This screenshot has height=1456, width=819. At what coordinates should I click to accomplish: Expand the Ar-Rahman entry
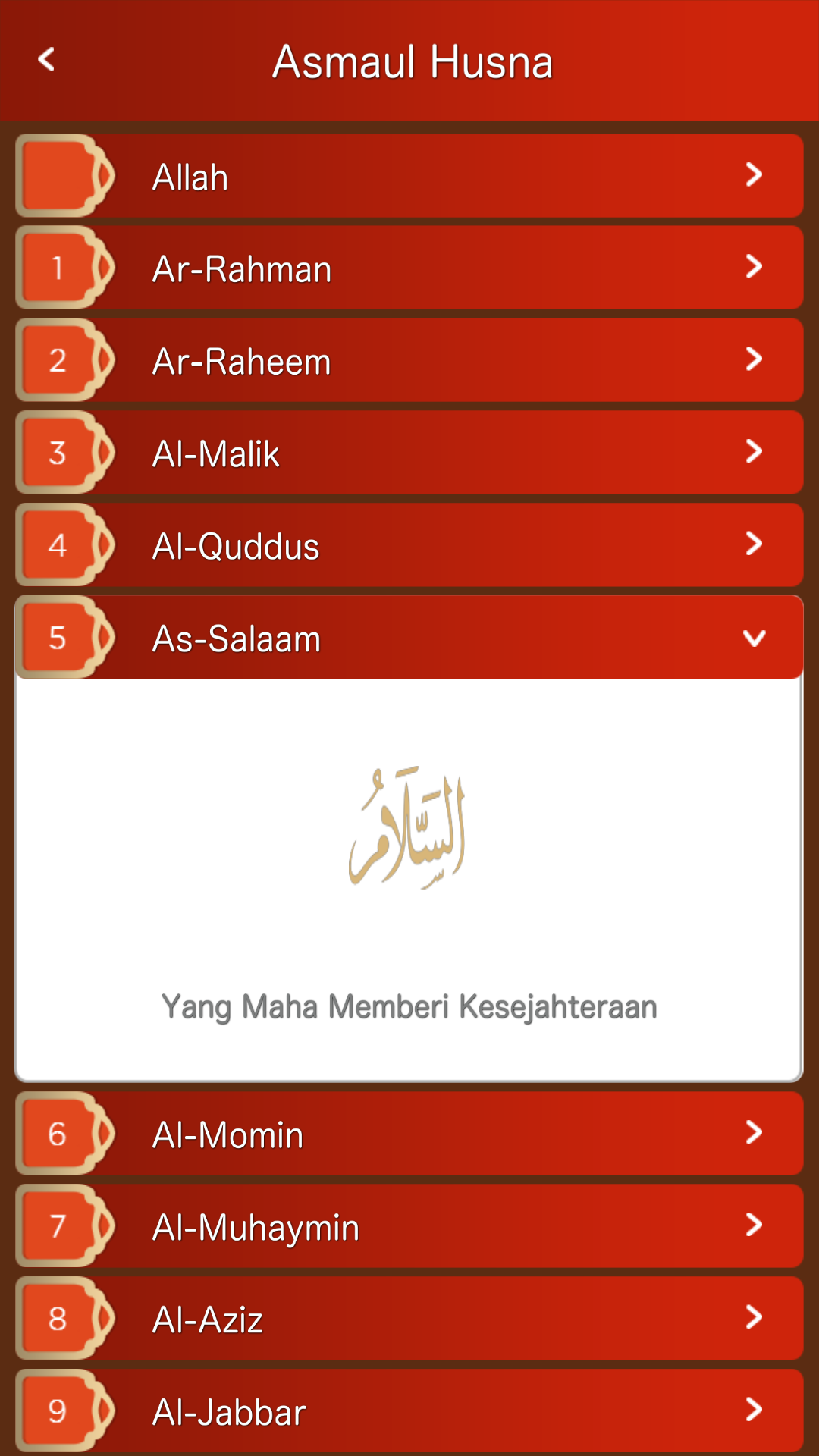[409, 268]
